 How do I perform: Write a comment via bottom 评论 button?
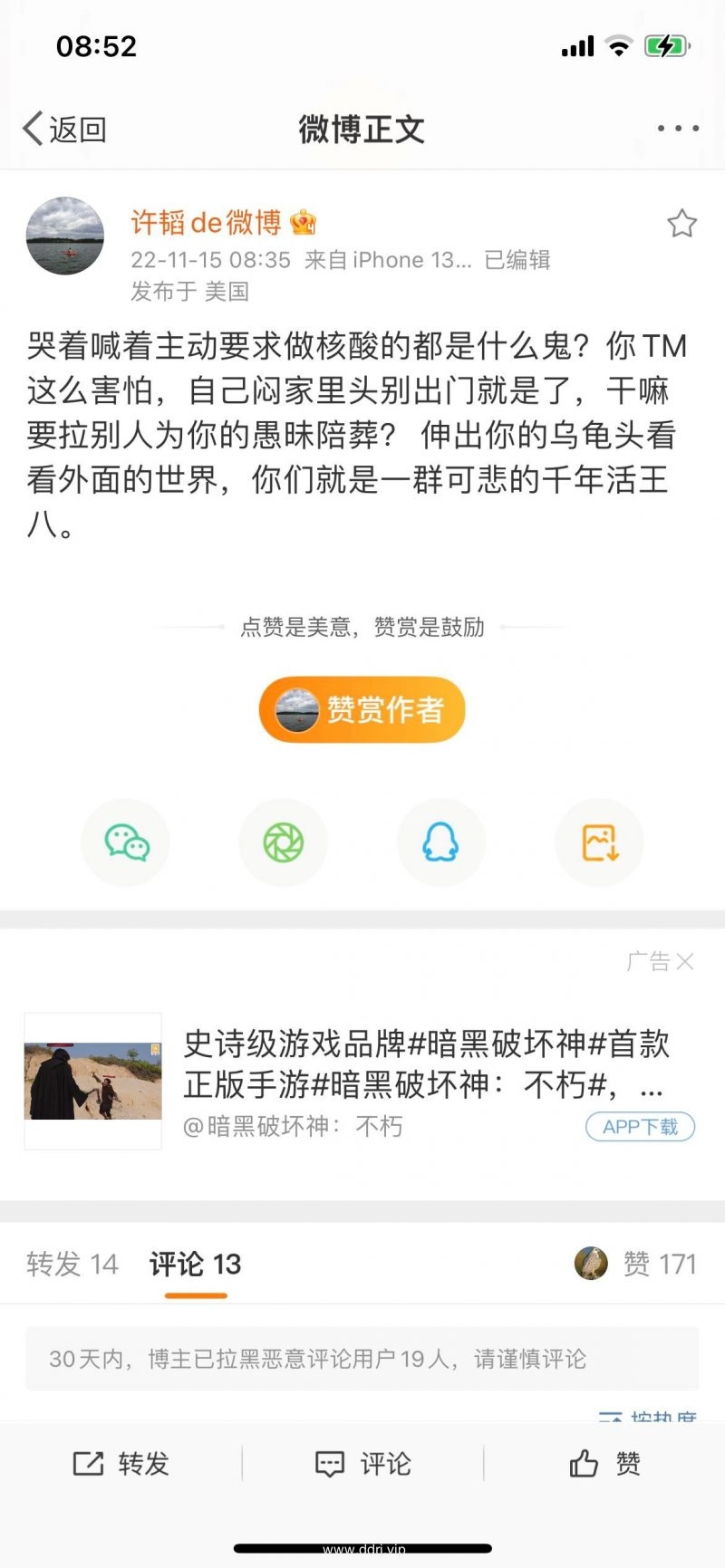362,1464
